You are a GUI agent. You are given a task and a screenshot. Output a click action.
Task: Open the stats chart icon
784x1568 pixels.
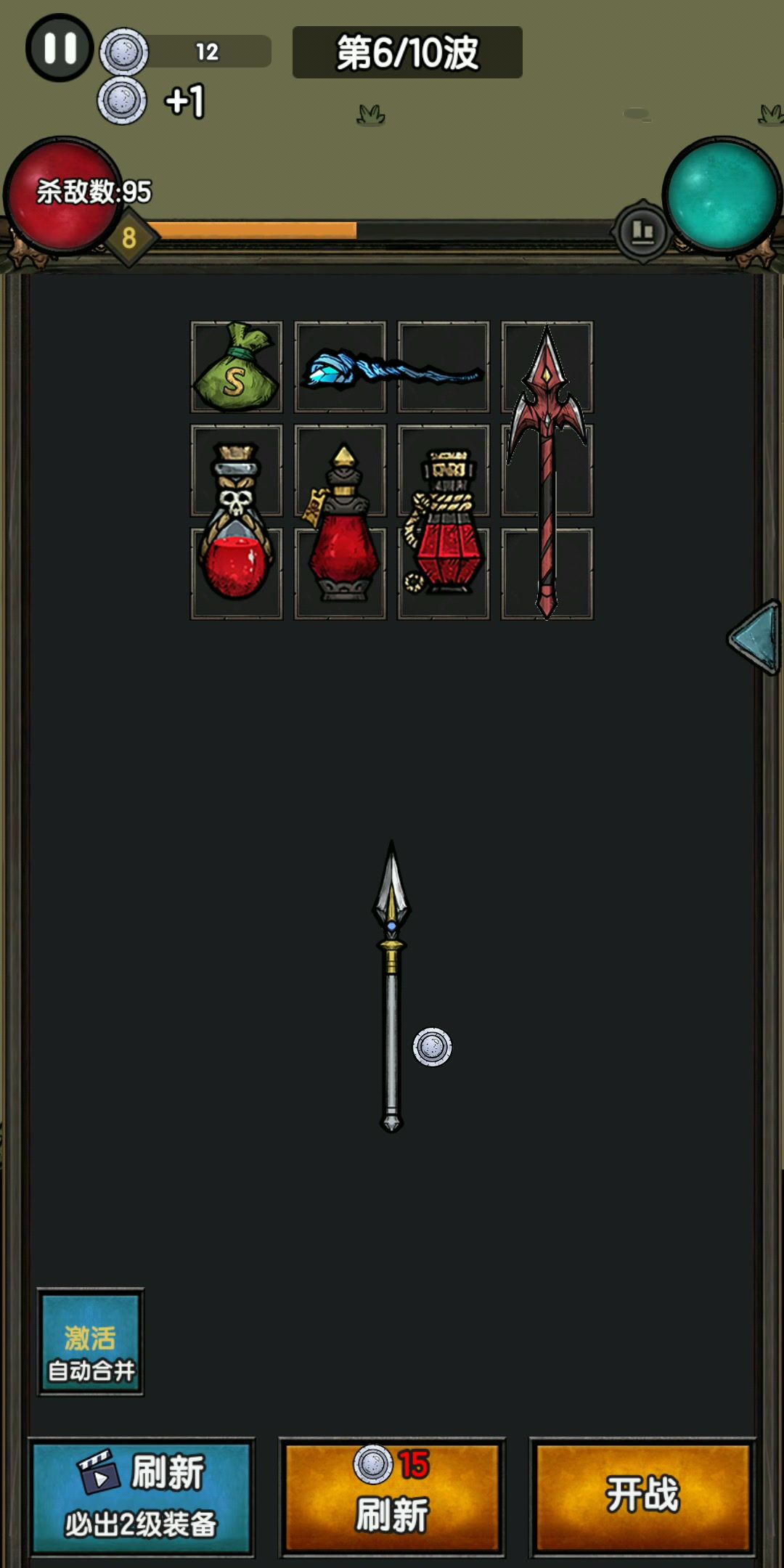tap(642, 232)
